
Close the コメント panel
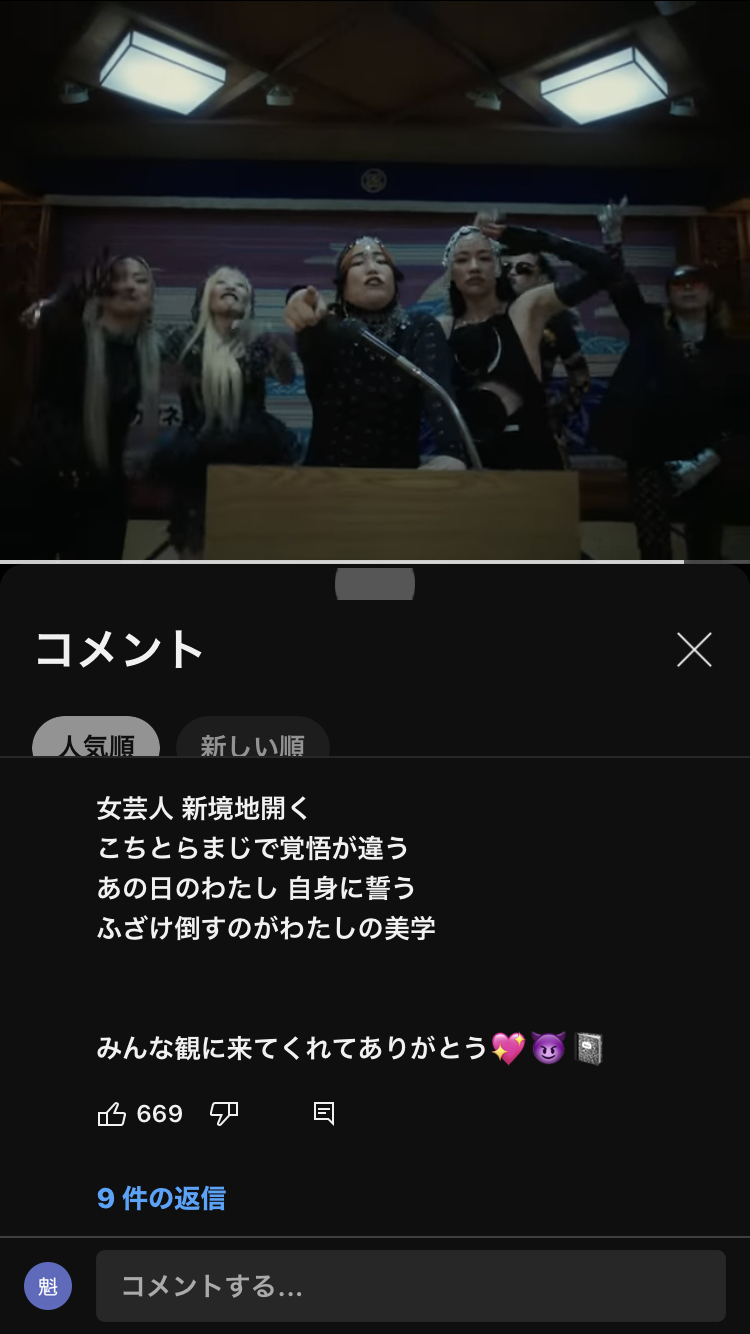point(693,650)
